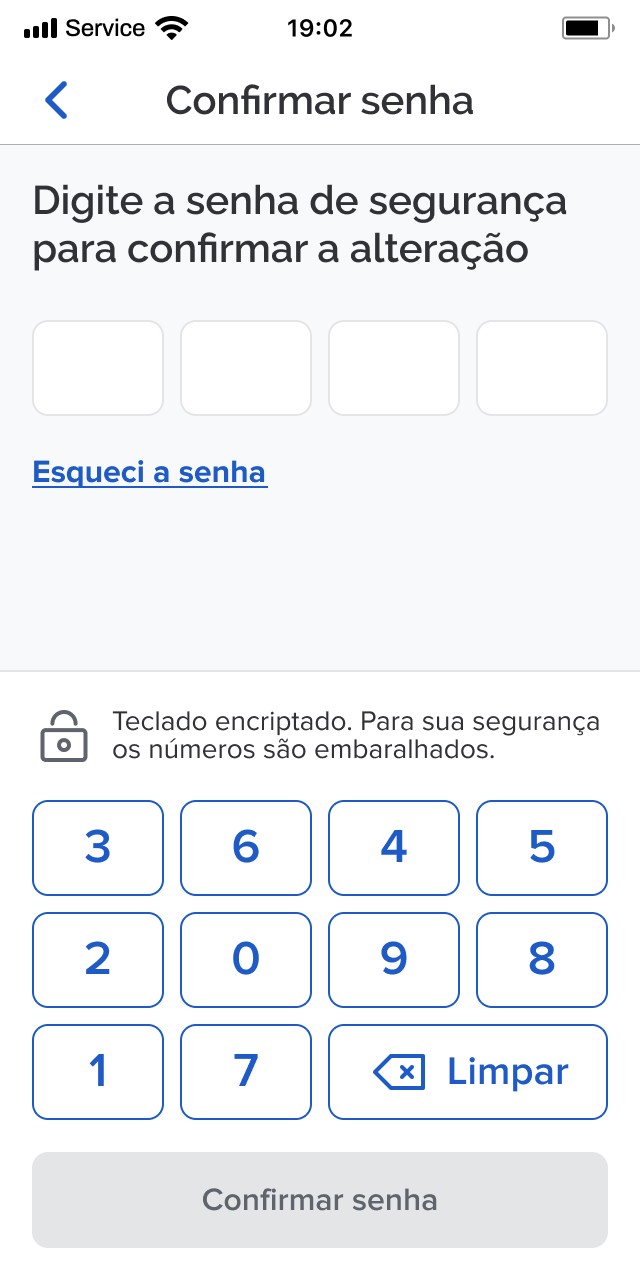Tap the Confirmar senha button
This screenshot has height=1280, width=640.
click(320, 1200)
